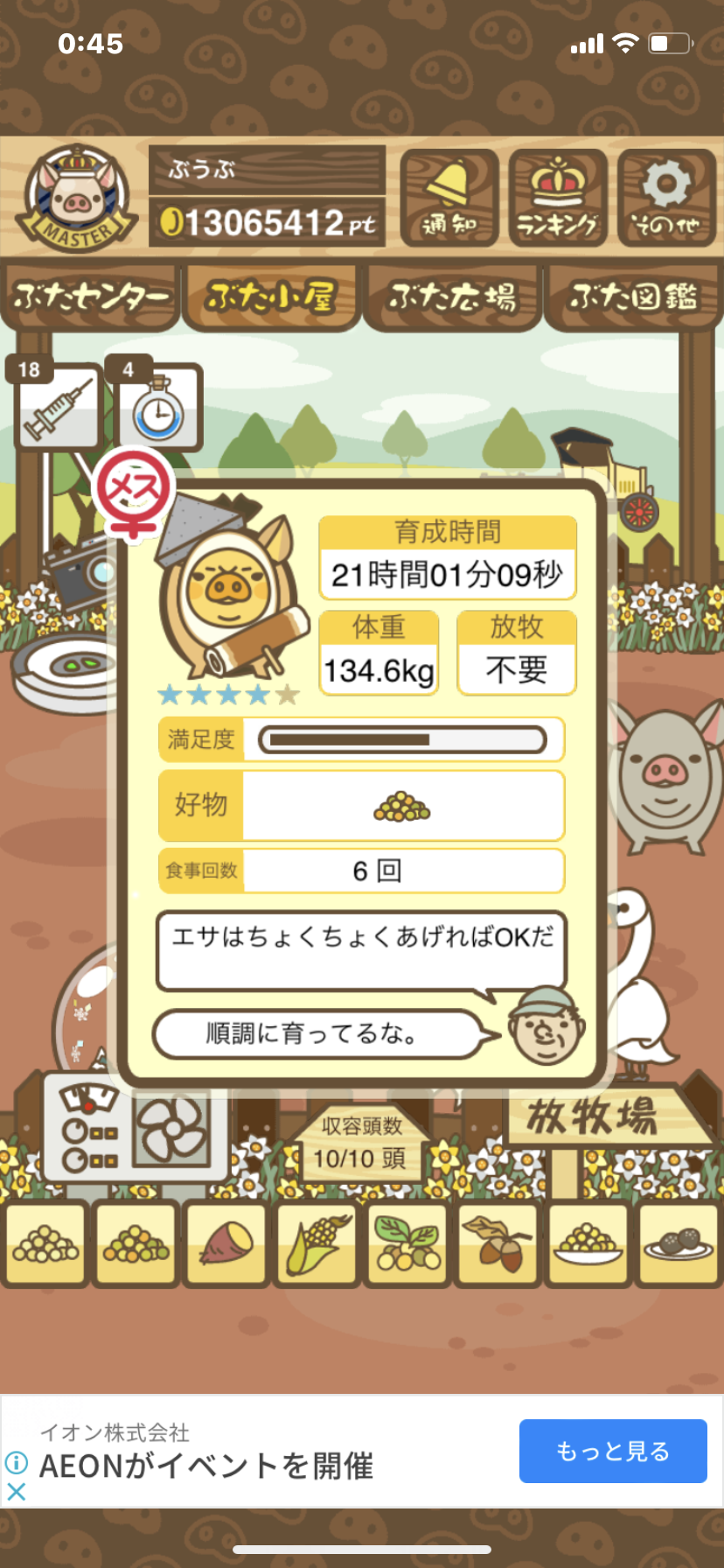Open the MASTER pig profile badge
The height and width of the screenshot is (1568, 724).
tap(77, 199)
